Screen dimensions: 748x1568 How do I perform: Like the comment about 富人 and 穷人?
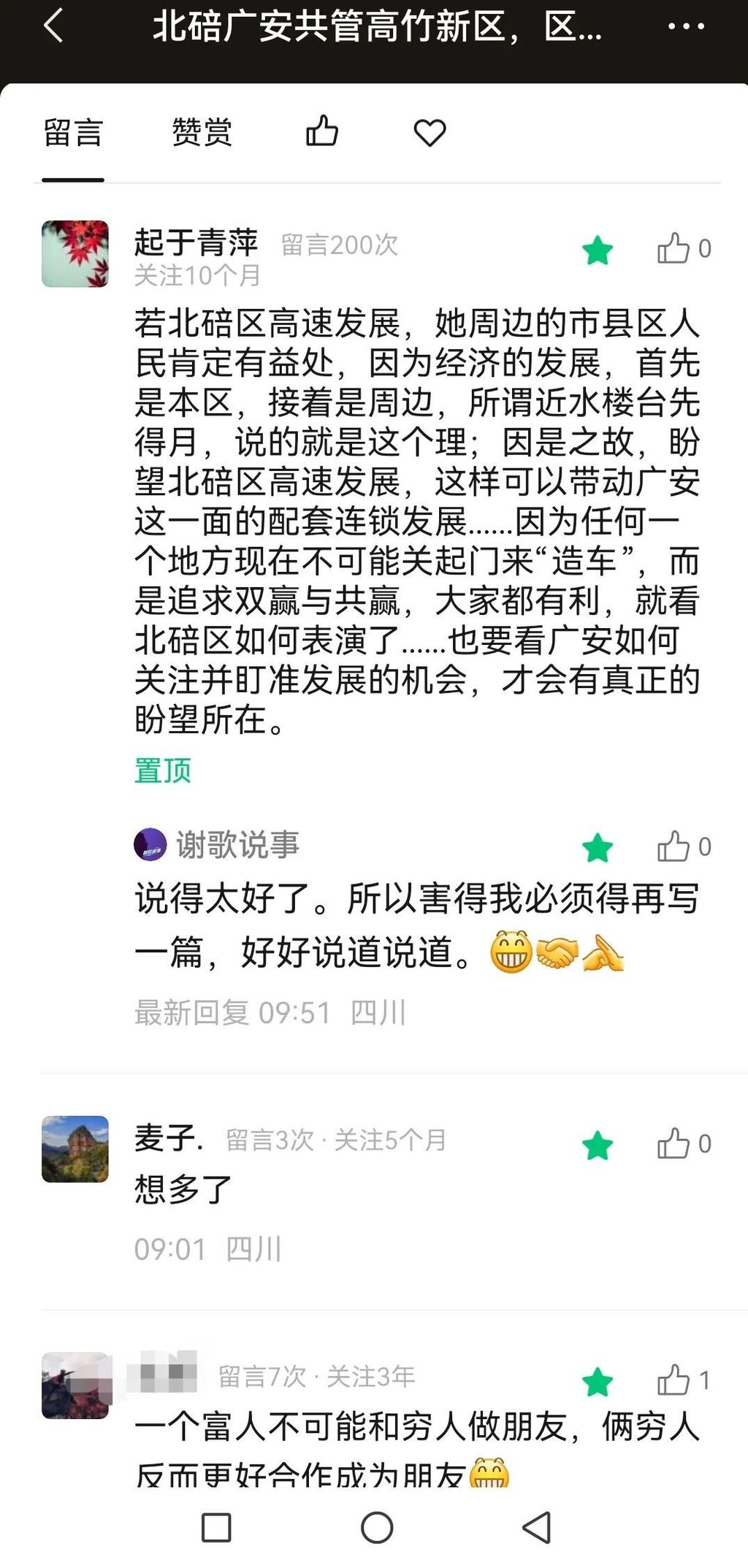(x=674, y=1380)
